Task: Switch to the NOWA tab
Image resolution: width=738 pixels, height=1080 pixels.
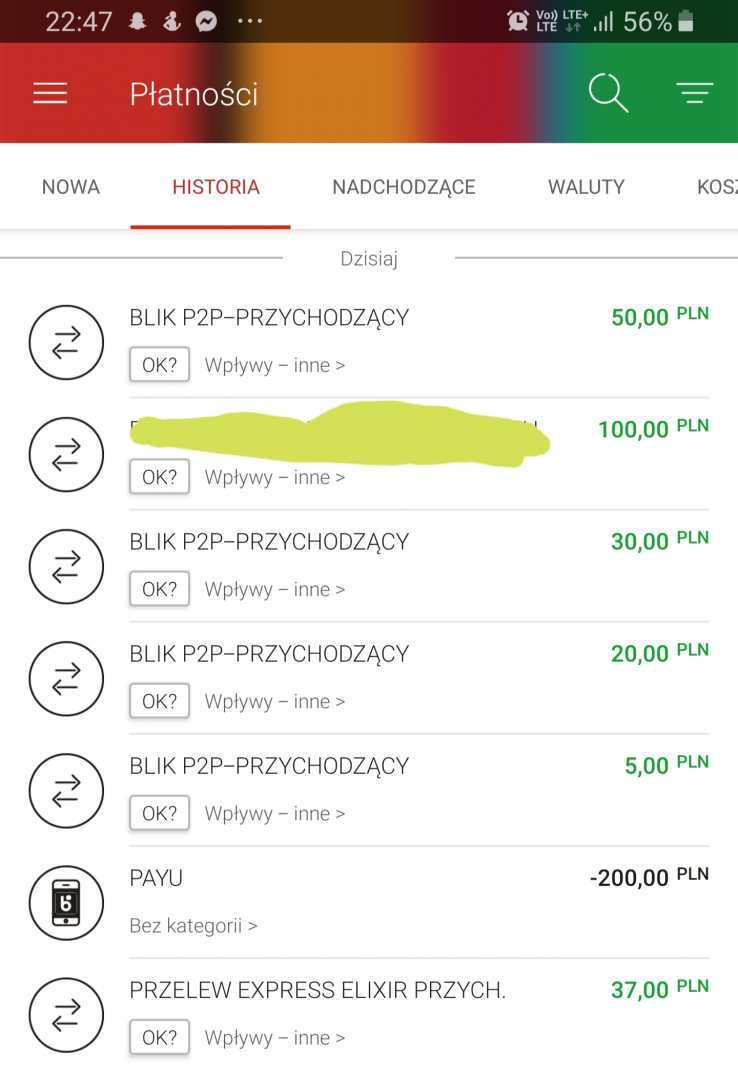Action: click(71, 187)
